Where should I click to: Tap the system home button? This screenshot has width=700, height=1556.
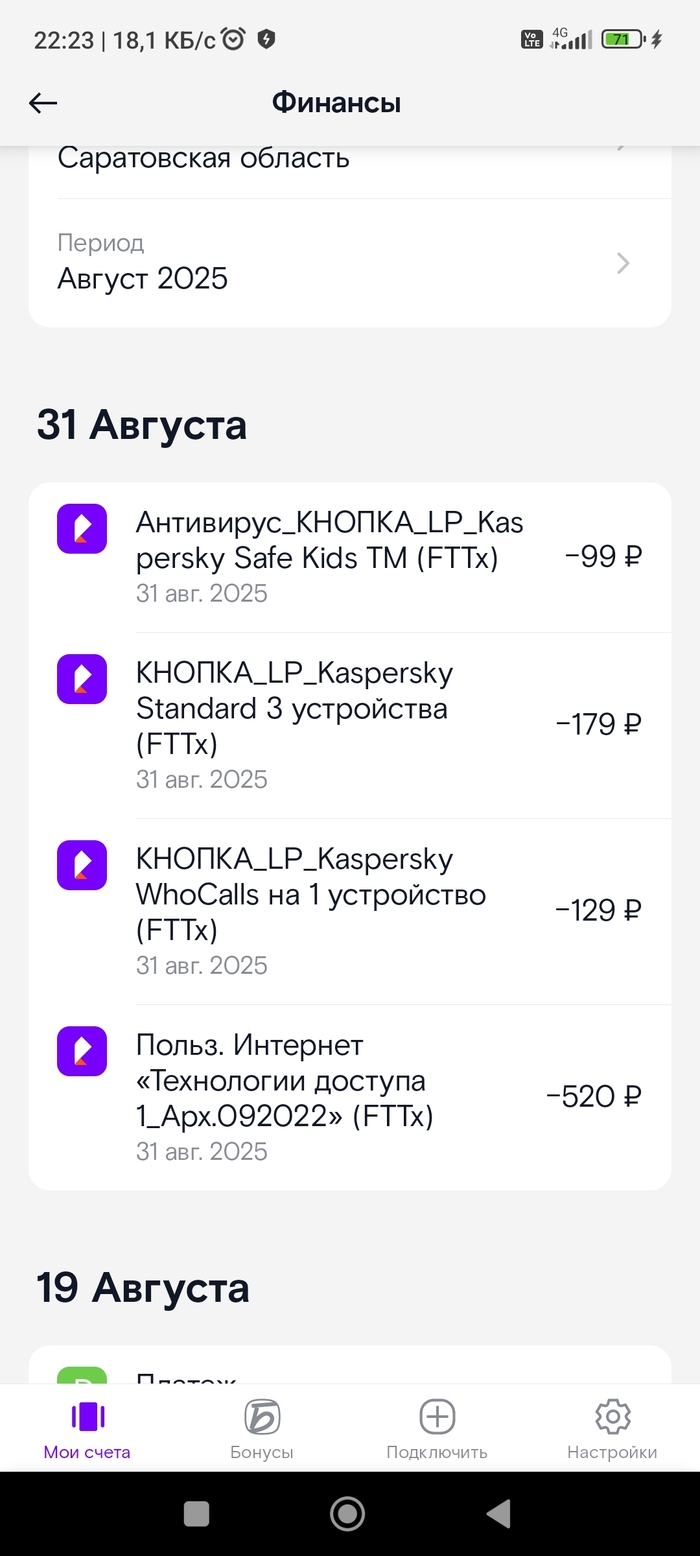347,1514
